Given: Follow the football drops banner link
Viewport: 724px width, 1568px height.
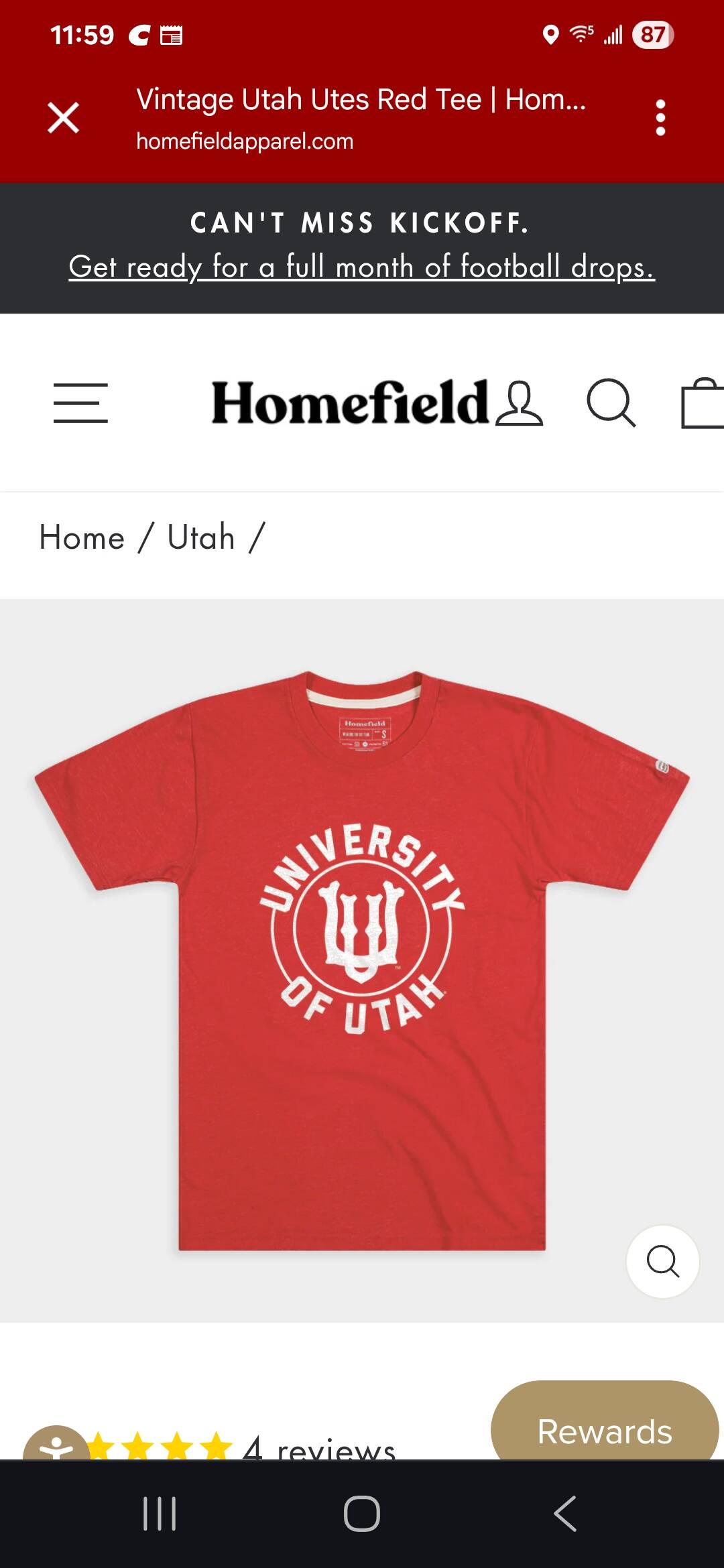Looking at the screenshot, I should (x=362, y=267).
